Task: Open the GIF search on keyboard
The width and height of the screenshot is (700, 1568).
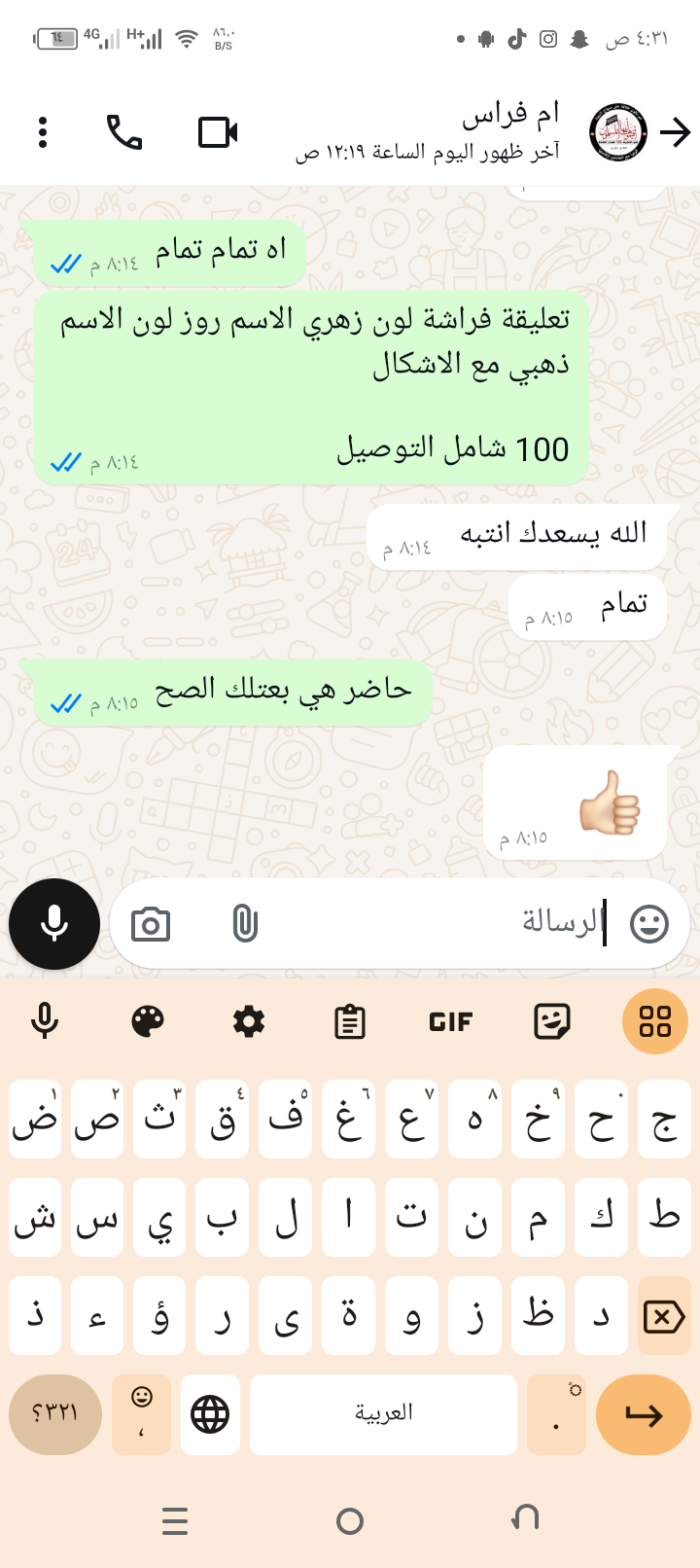Action: [x=451, y=1021]
